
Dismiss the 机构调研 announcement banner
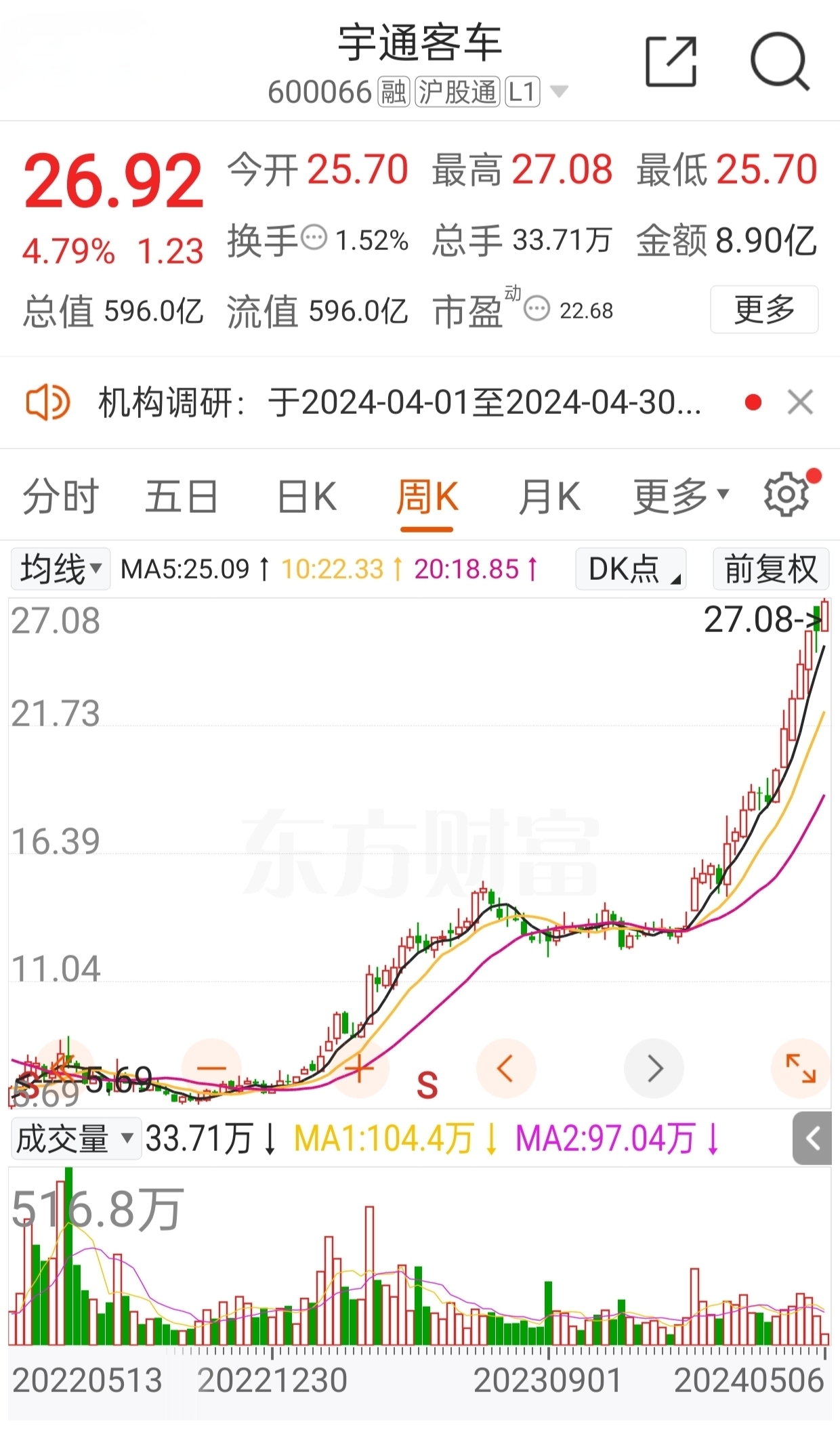coord(800,402)
